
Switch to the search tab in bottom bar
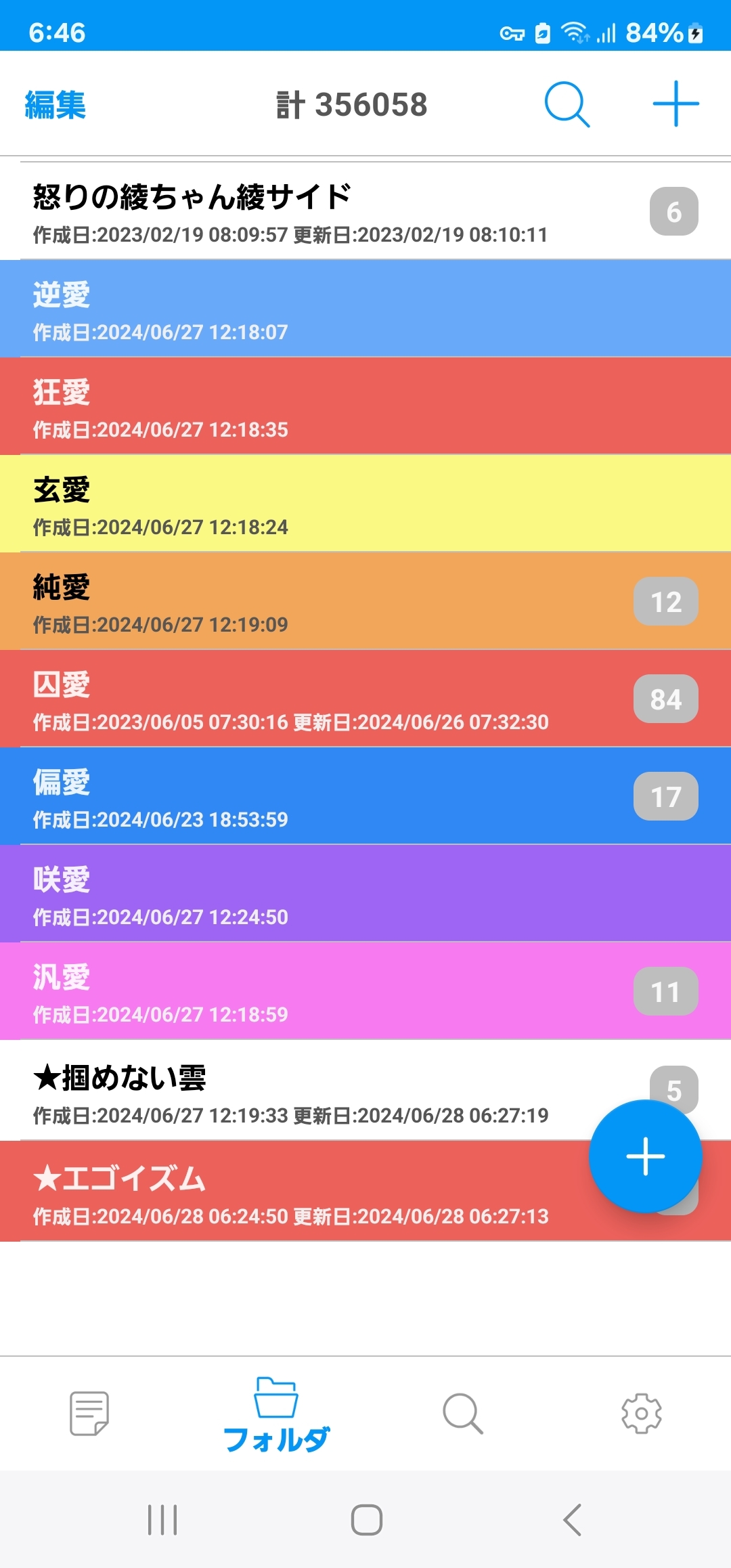(x=463, y=1414)
